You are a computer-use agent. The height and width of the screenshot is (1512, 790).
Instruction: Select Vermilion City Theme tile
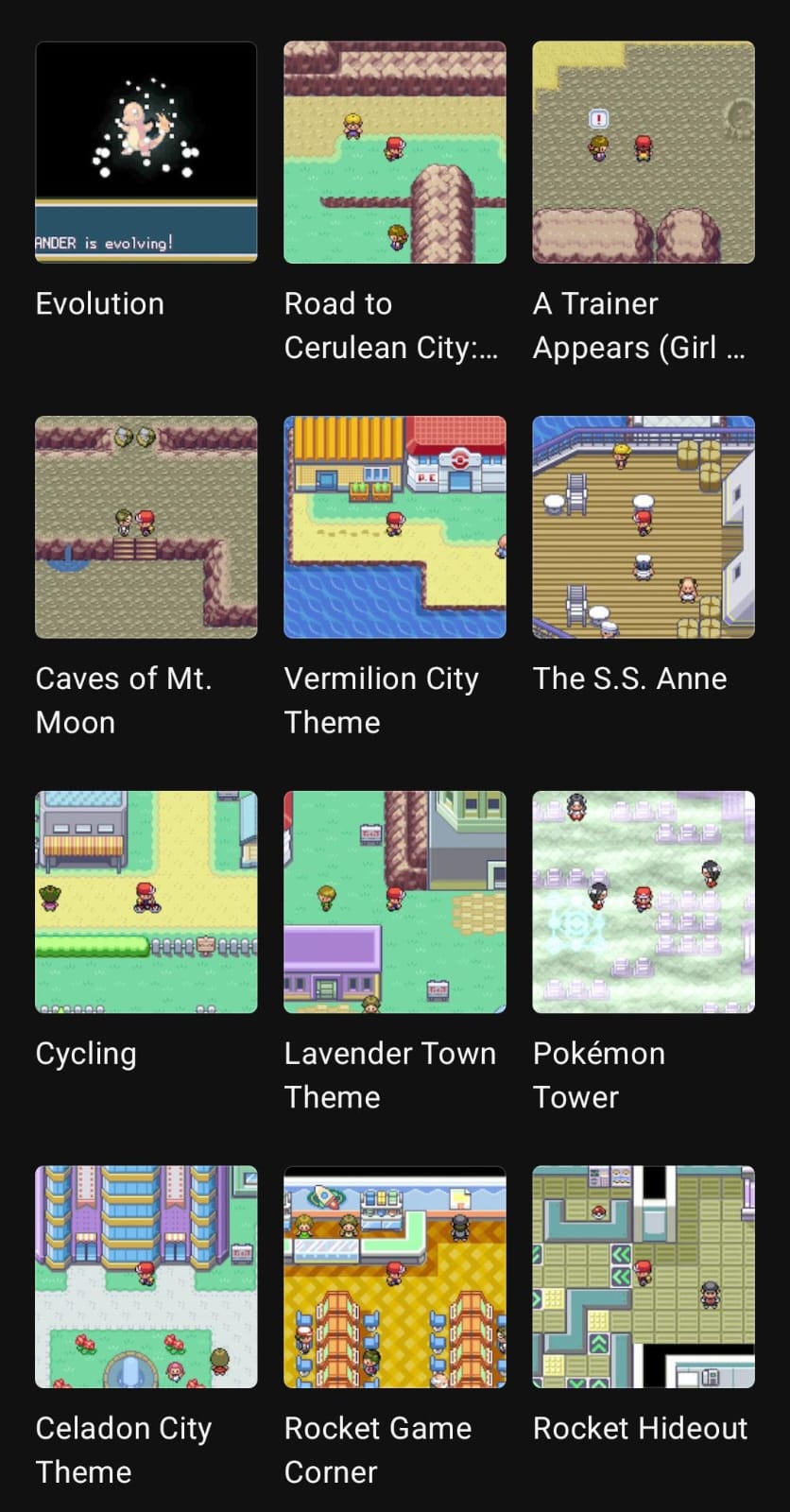394,527
